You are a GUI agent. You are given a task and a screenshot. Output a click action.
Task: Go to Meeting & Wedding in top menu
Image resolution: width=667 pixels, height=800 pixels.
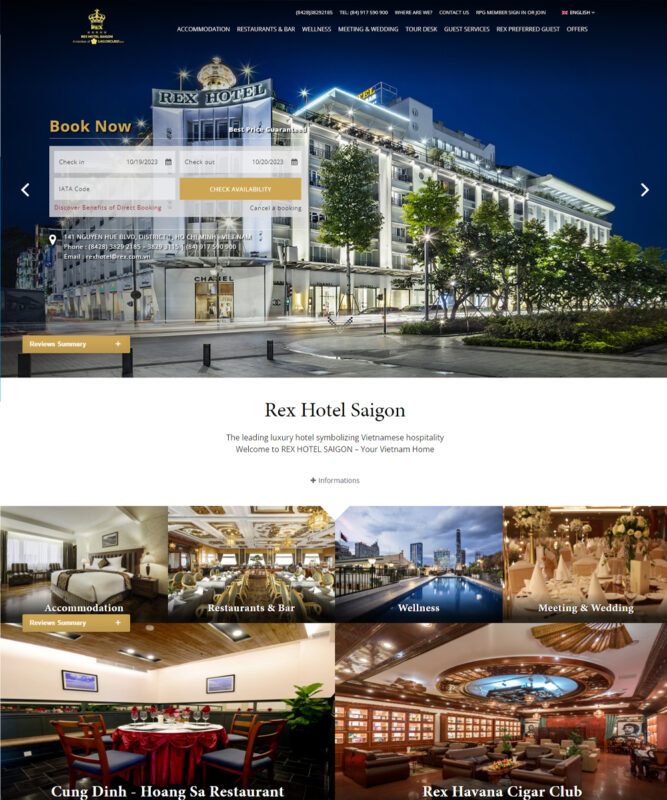pyautogui.click(x=368, y=29)
